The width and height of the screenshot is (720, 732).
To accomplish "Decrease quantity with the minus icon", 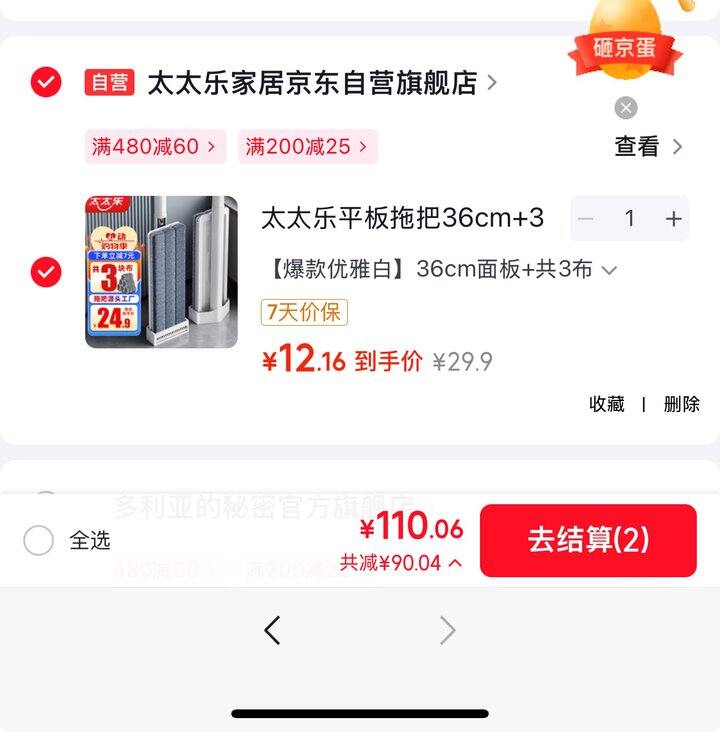I will (586, 218).
